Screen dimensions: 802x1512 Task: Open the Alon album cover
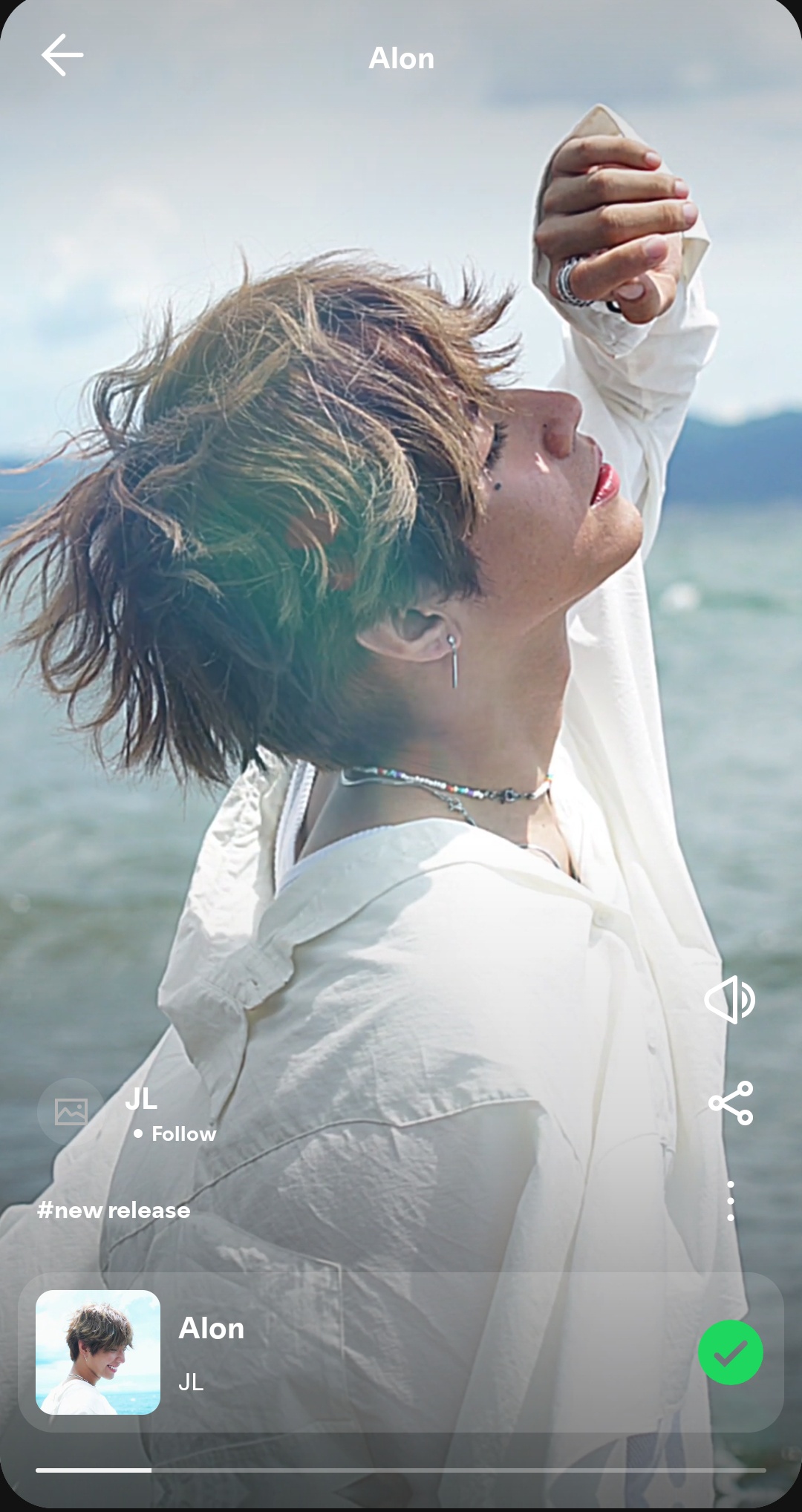[98, 1352]
